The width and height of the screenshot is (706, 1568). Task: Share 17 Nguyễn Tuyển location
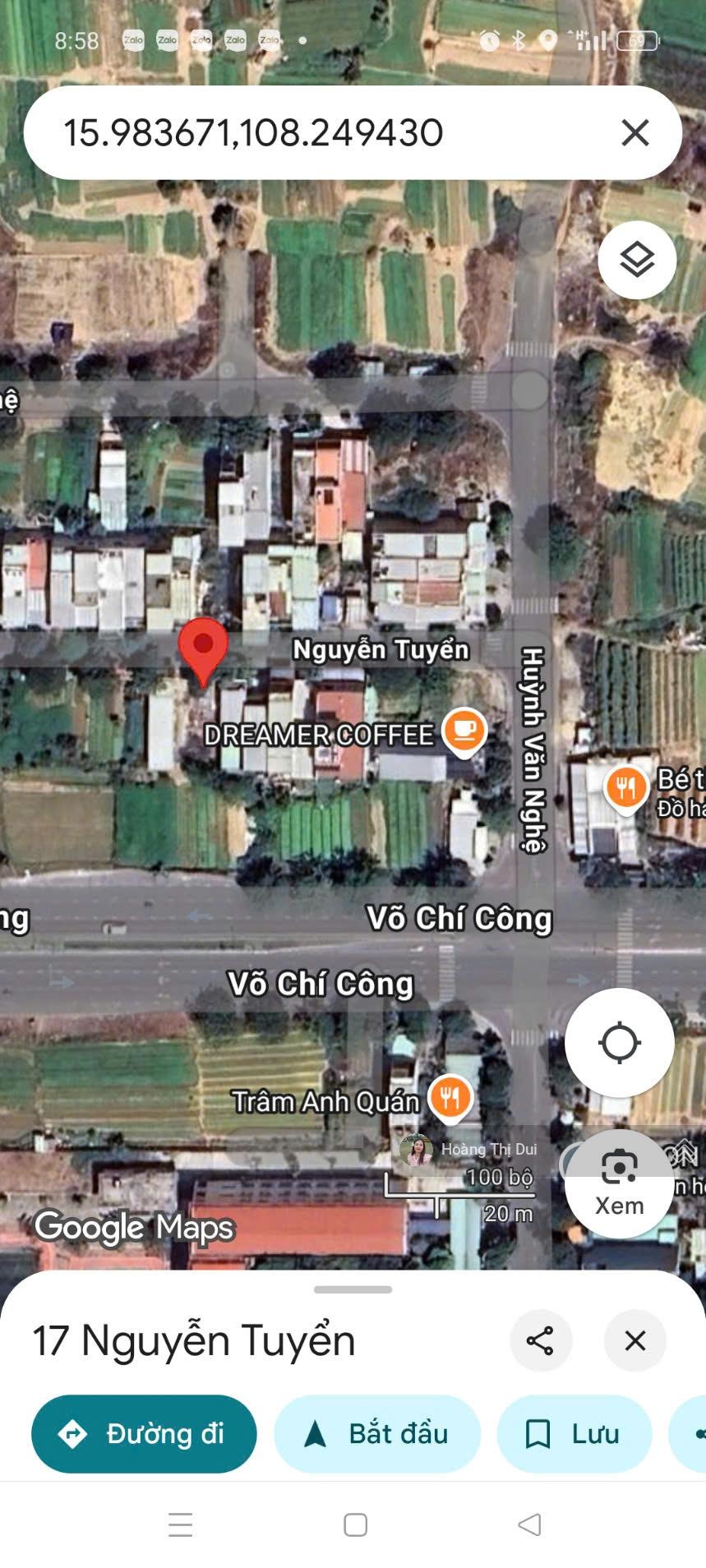[540, 1340]
